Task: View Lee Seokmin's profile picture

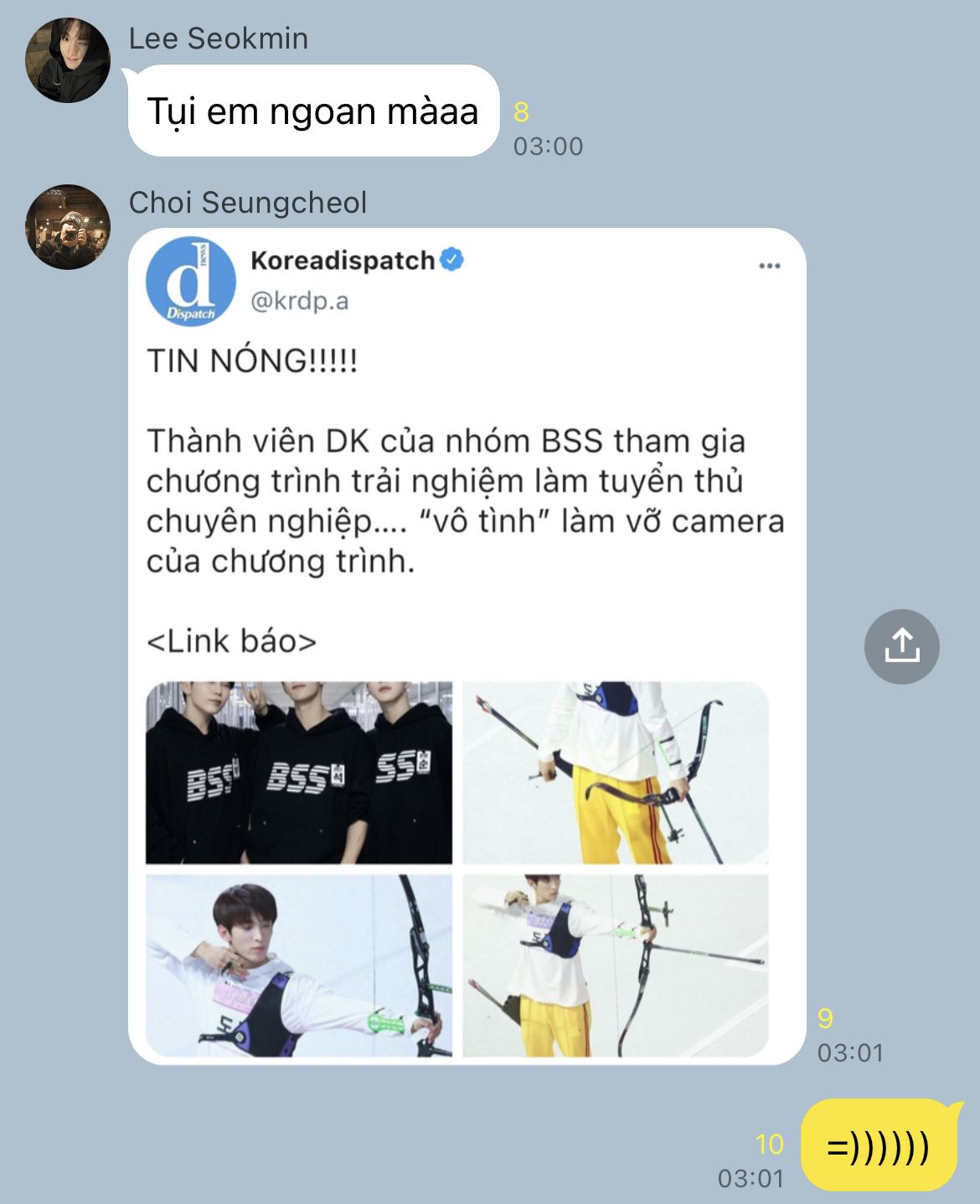Action: pos(68,61)
